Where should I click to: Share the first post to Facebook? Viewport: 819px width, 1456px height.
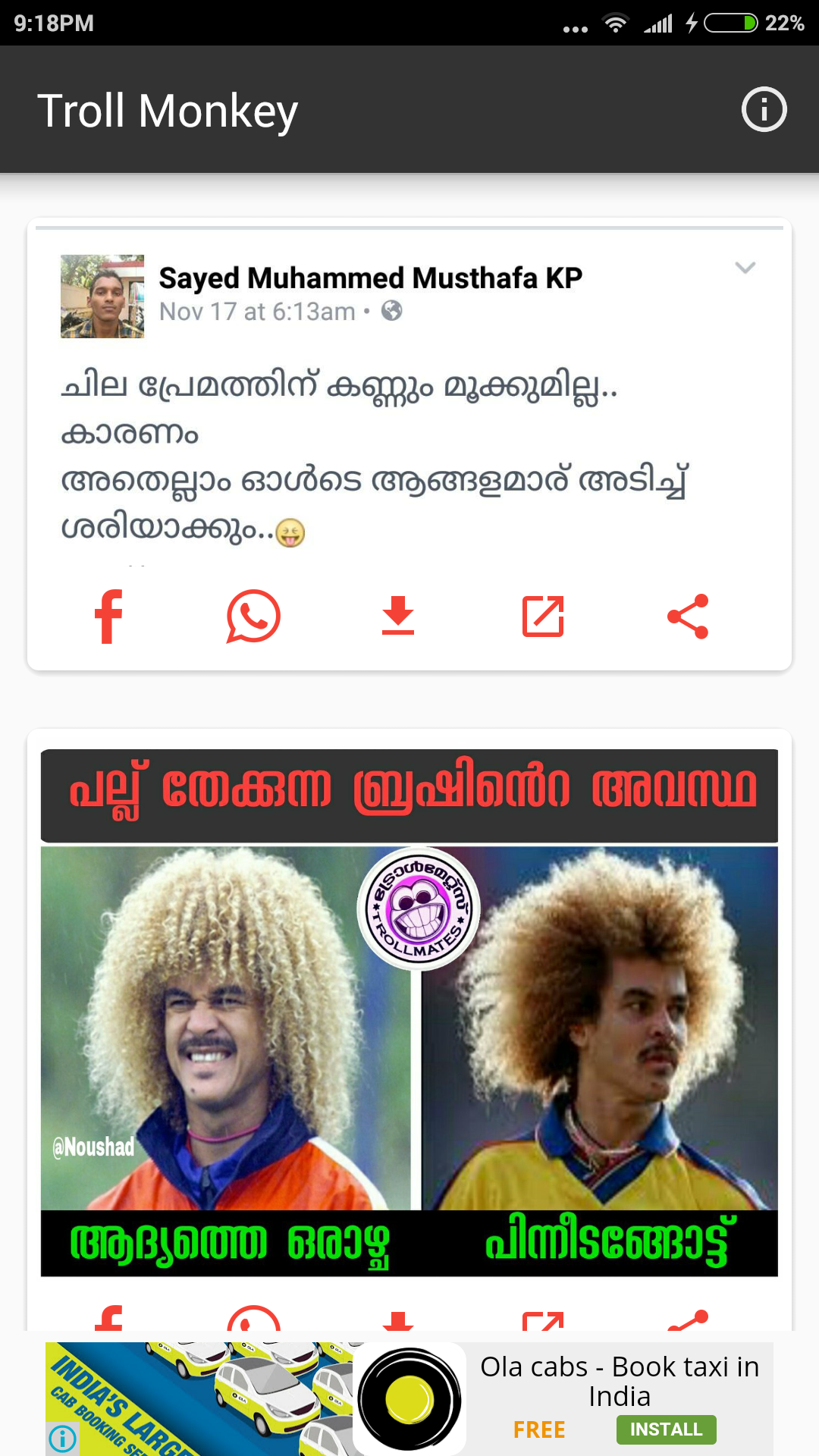tap(108, 617)
